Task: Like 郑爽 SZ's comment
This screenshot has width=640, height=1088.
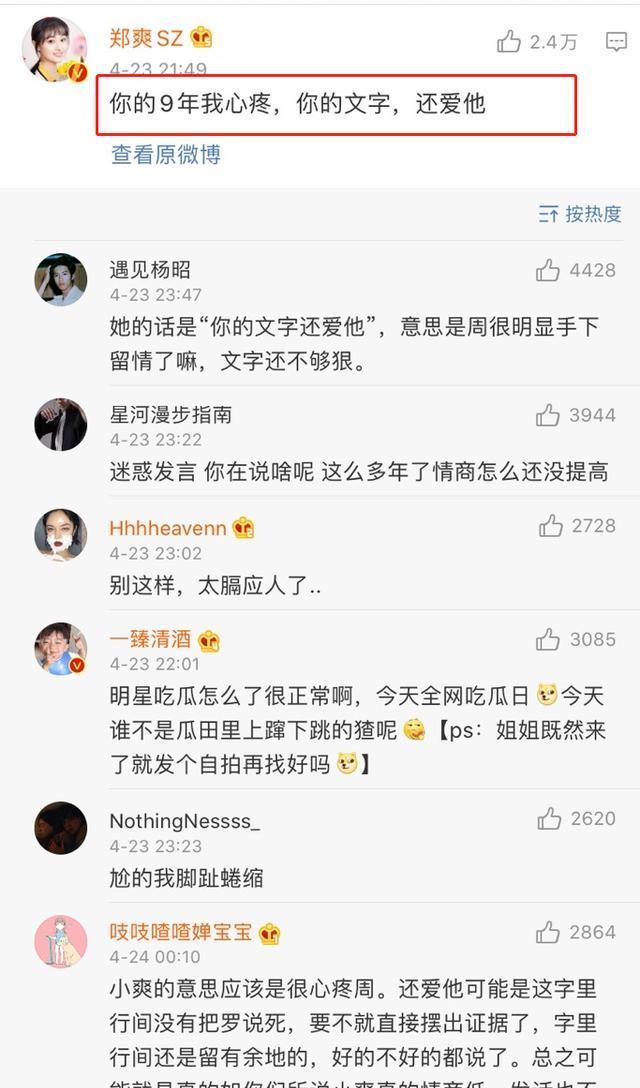Action: [x=510, y=42]
